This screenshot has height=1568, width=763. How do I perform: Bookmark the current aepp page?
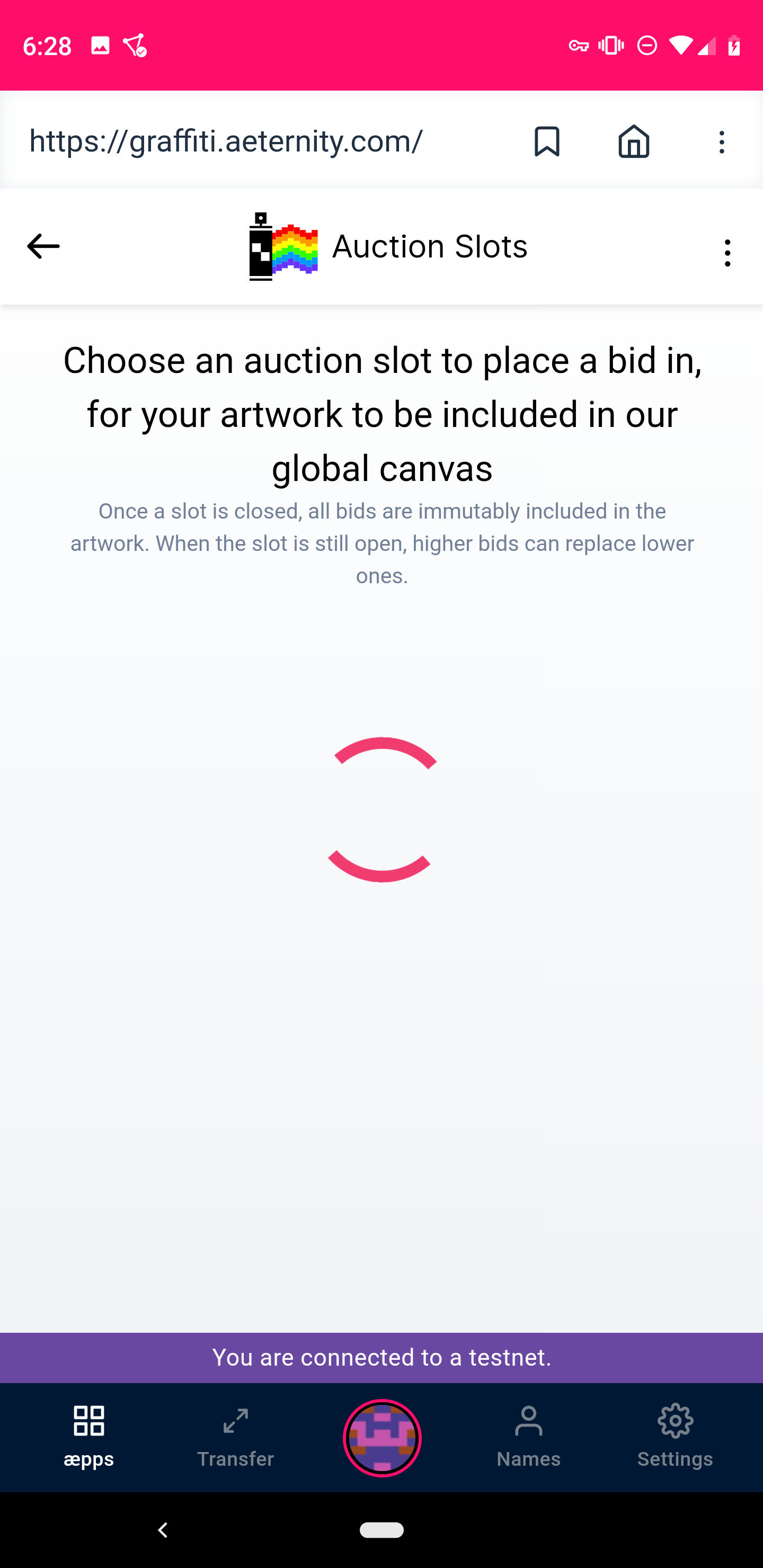(x=546, y=141)
